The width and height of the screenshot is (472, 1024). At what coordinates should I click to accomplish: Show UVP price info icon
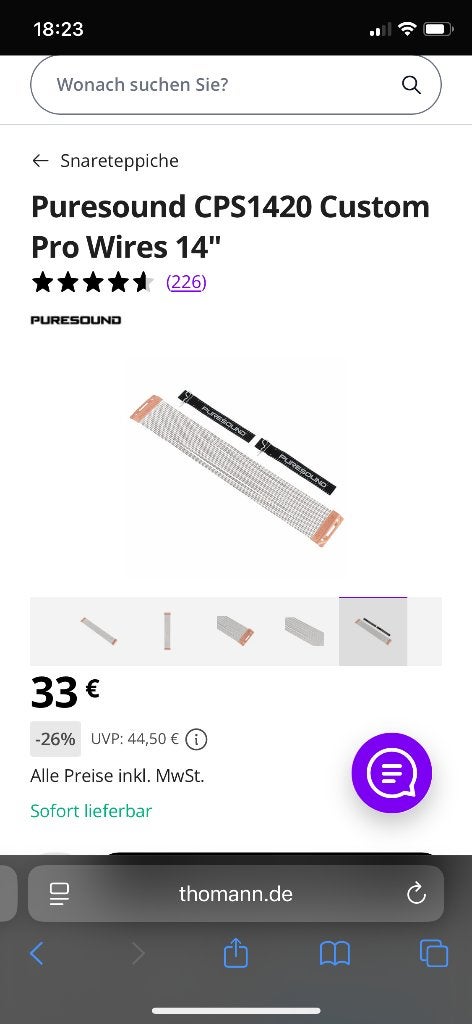pyautogui.click(x=197, y=740)
